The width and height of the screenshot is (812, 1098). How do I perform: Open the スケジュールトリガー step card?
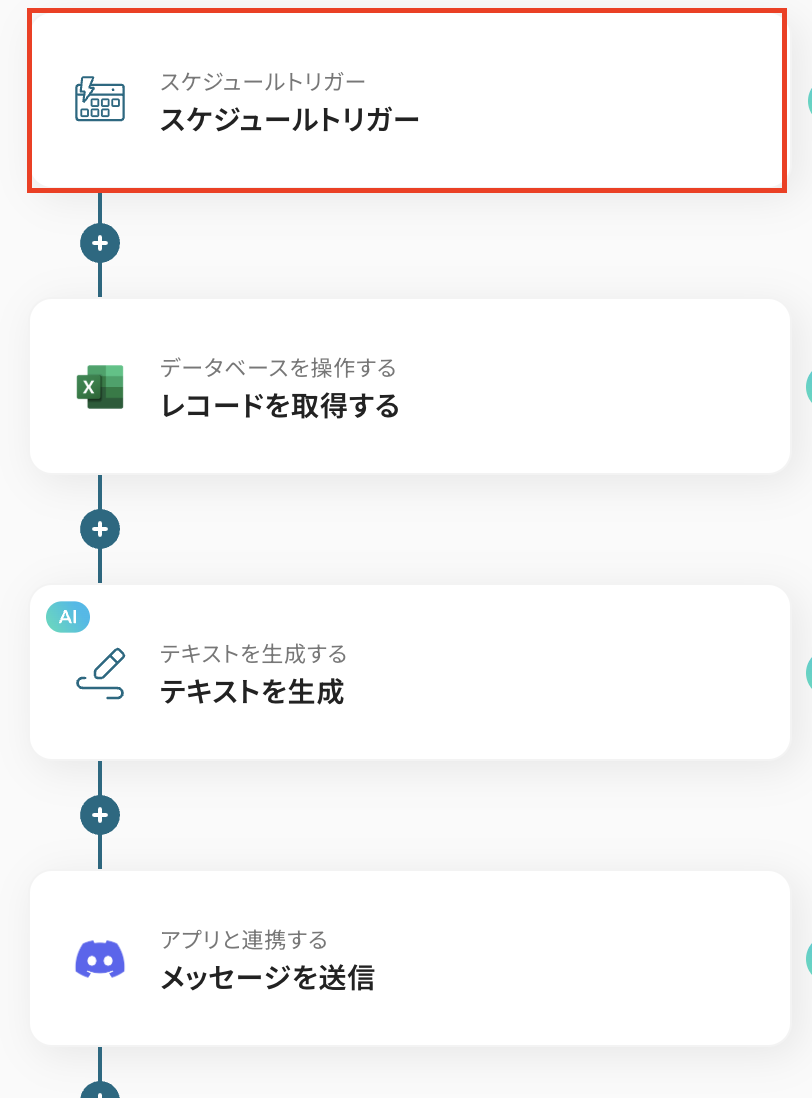[x=405, y=101]
